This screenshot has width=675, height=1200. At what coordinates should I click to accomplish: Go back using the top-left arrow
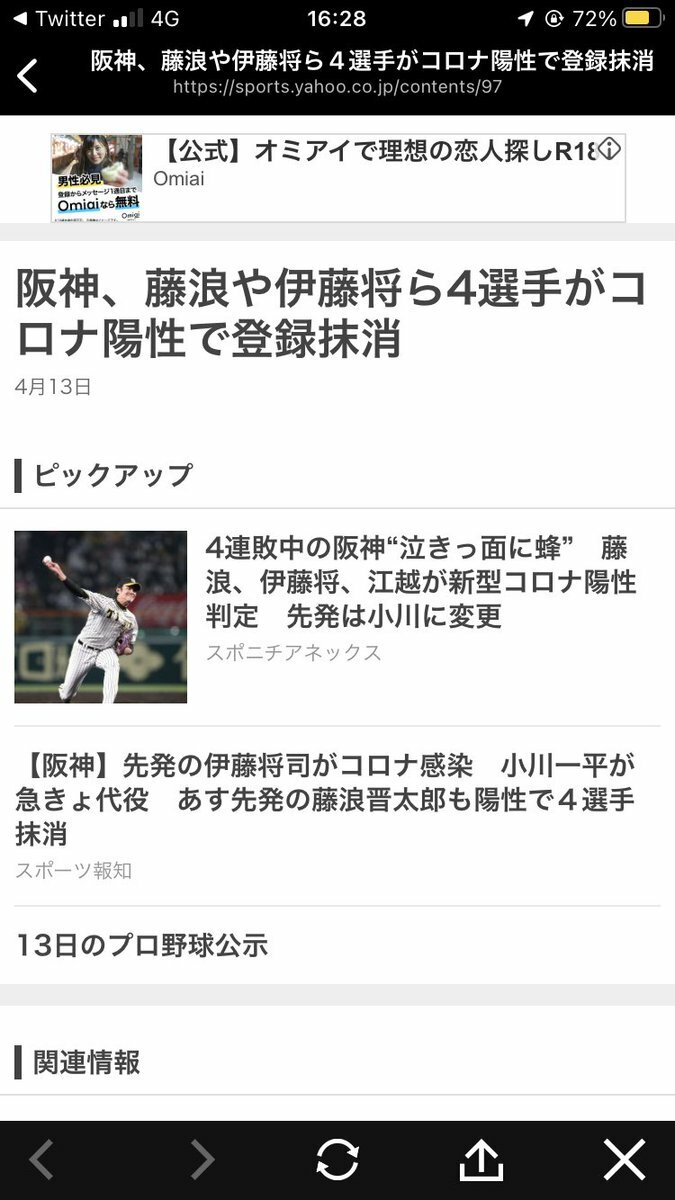point(28,75)
